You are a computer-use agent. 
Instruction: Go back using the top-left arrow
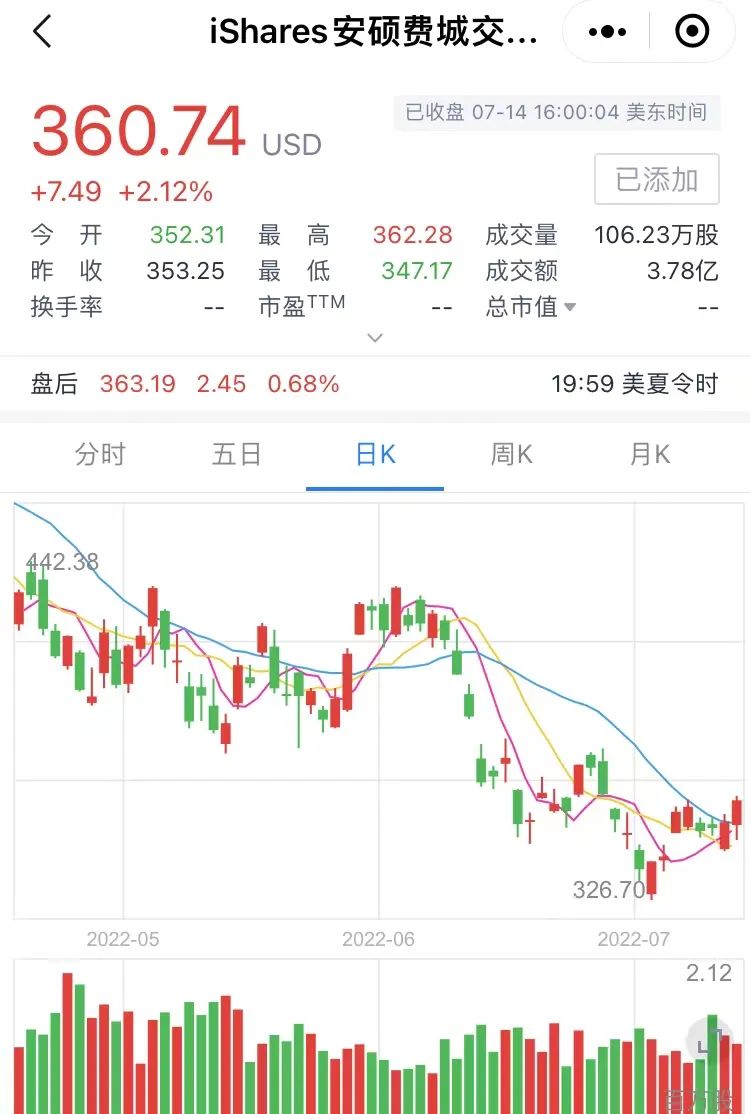click(x=43, y=31)
